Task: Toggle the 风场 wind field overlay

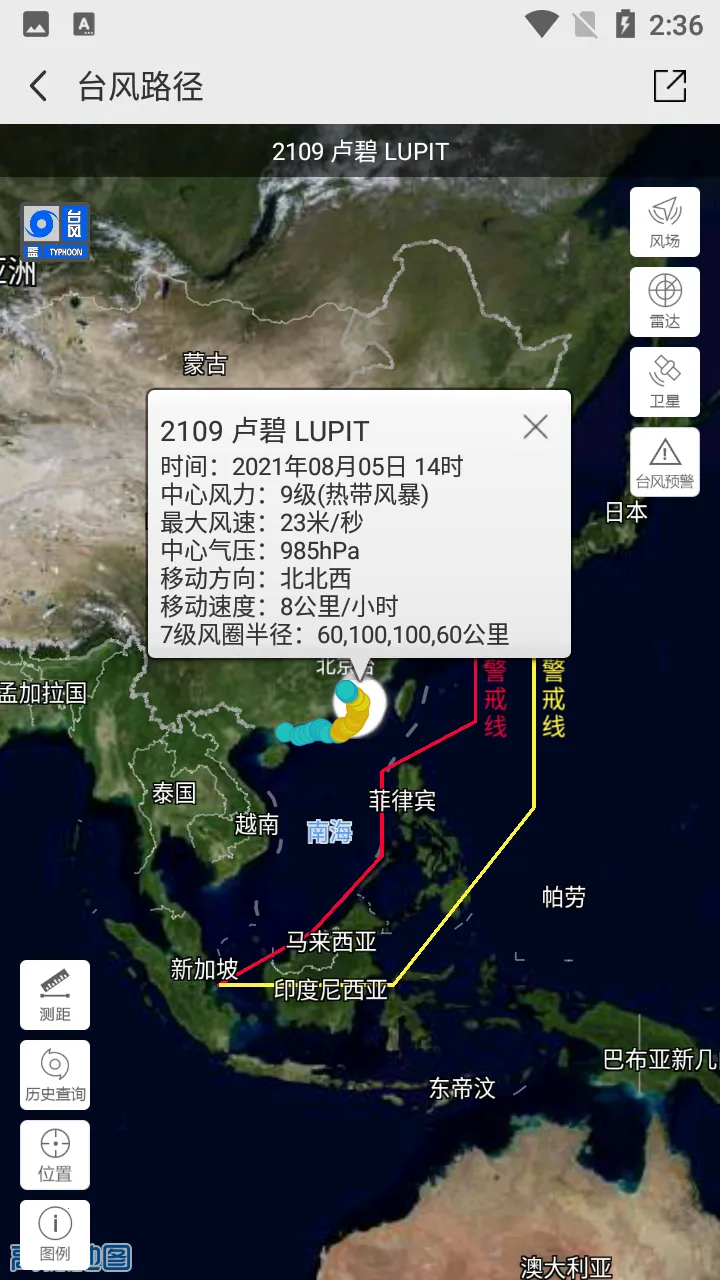Action: coord(664,221)
